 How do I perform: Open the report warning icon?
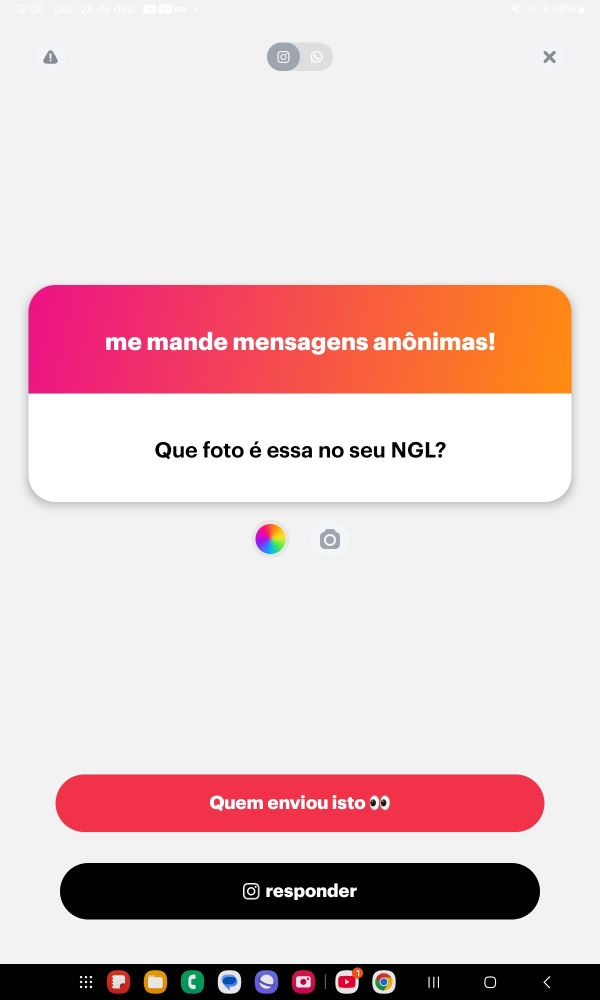click(50, 57)
